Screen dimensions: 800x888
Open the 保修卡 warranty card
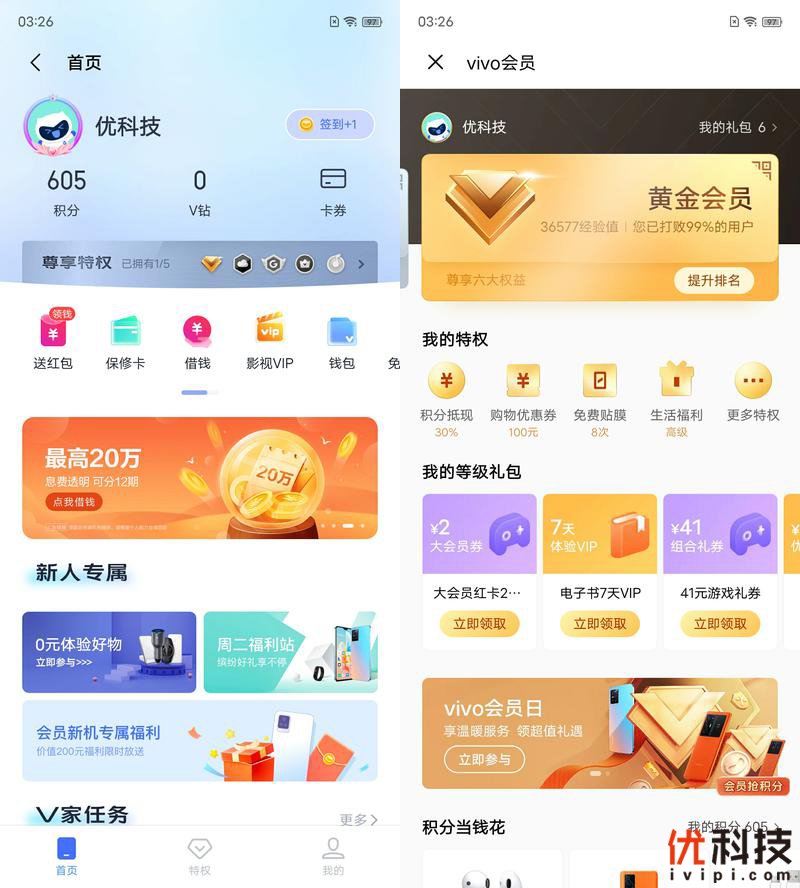pos(126,341)
